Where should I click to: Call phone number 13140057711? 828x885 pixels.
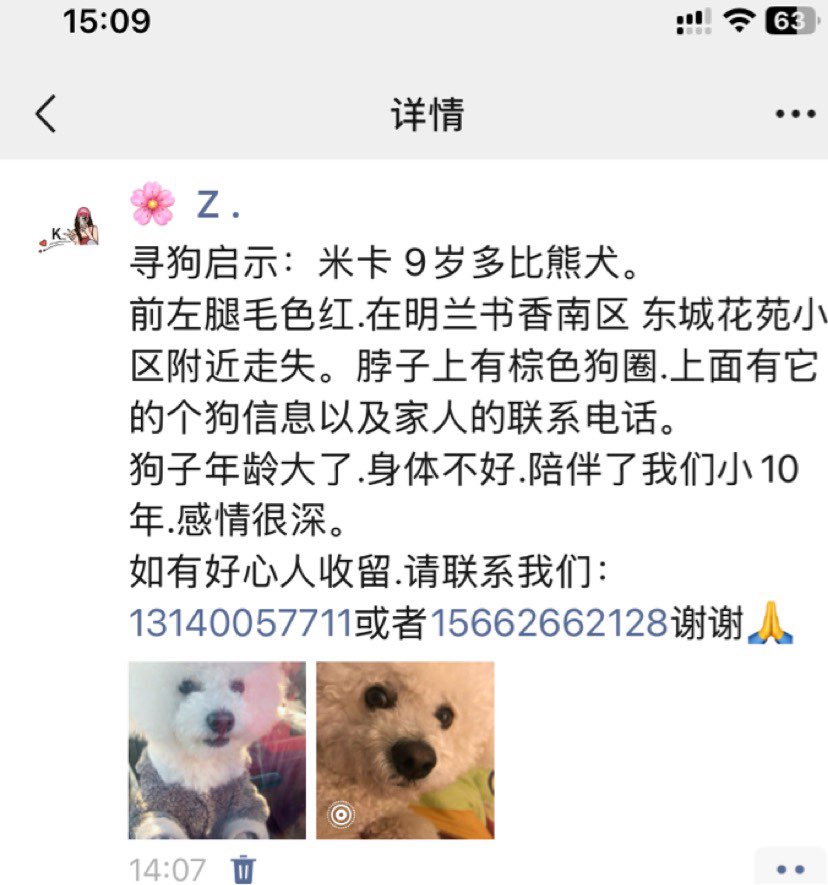click(241, 623)
